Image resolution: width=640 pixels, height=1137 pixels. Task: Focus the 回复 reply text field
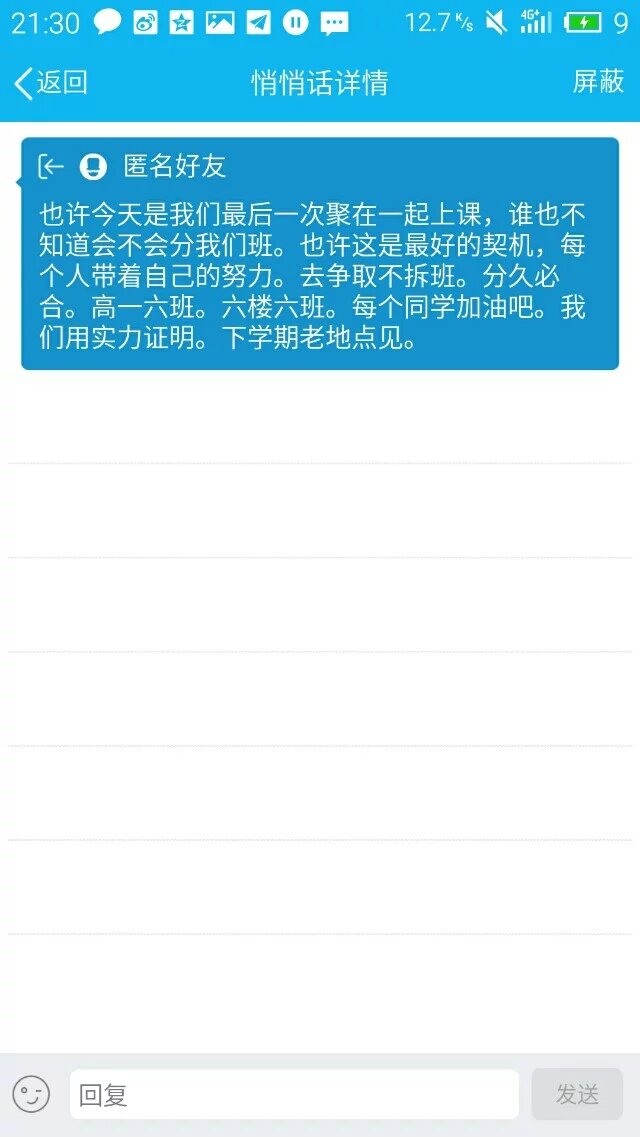[x=294, y=1095]
